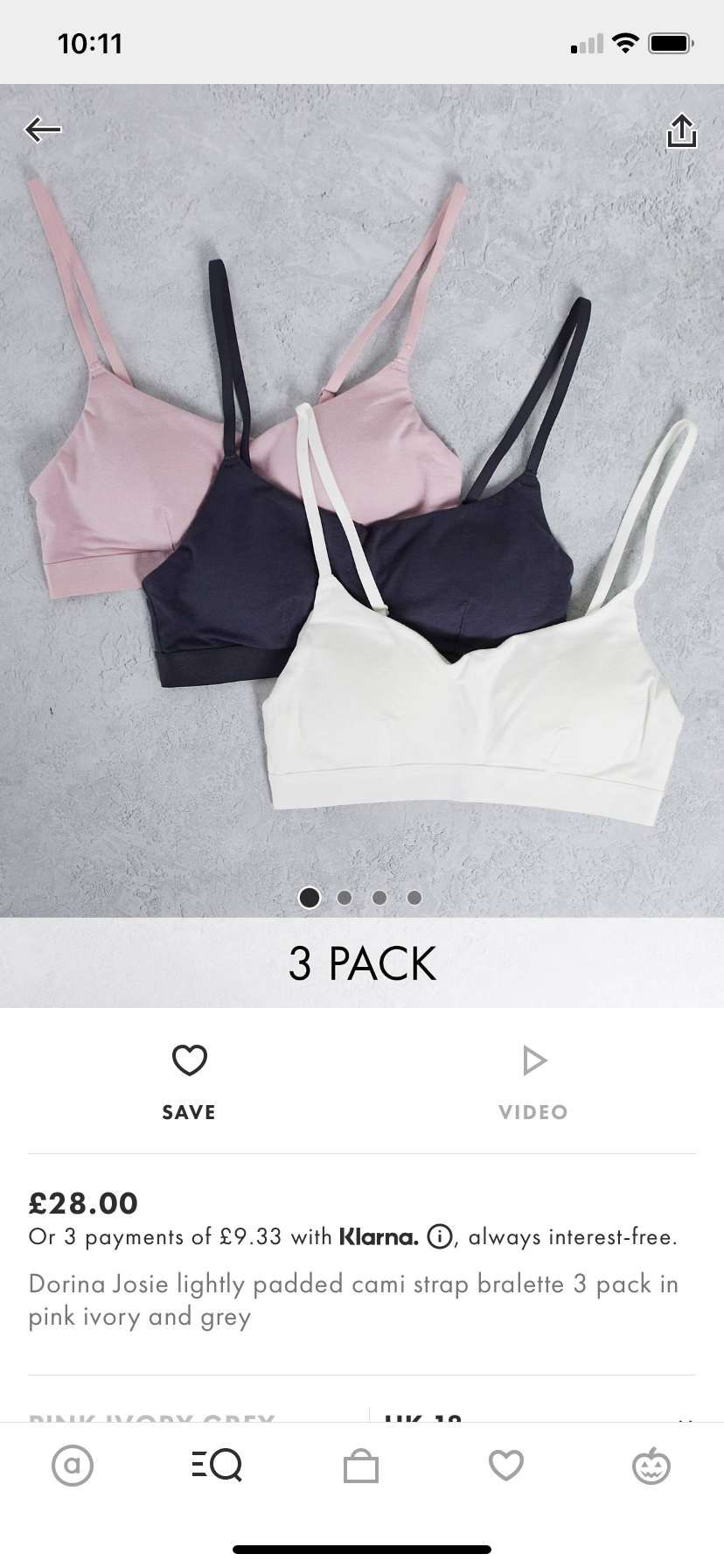Go back using the arrow icon
The width and height of the screenshot is (724, 1568).
(43, 130)
